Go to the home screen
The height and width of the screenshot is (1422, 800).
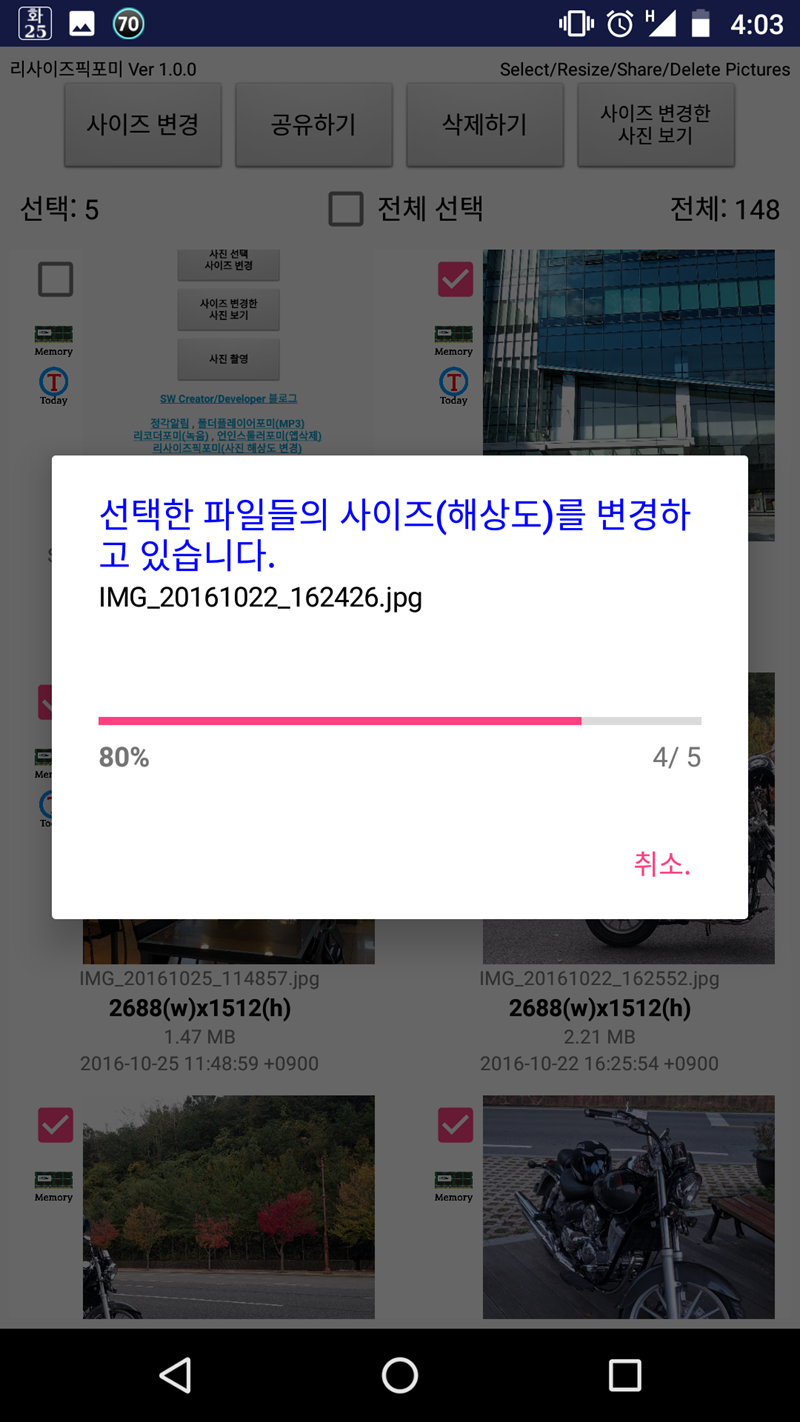coord(400,1375)
